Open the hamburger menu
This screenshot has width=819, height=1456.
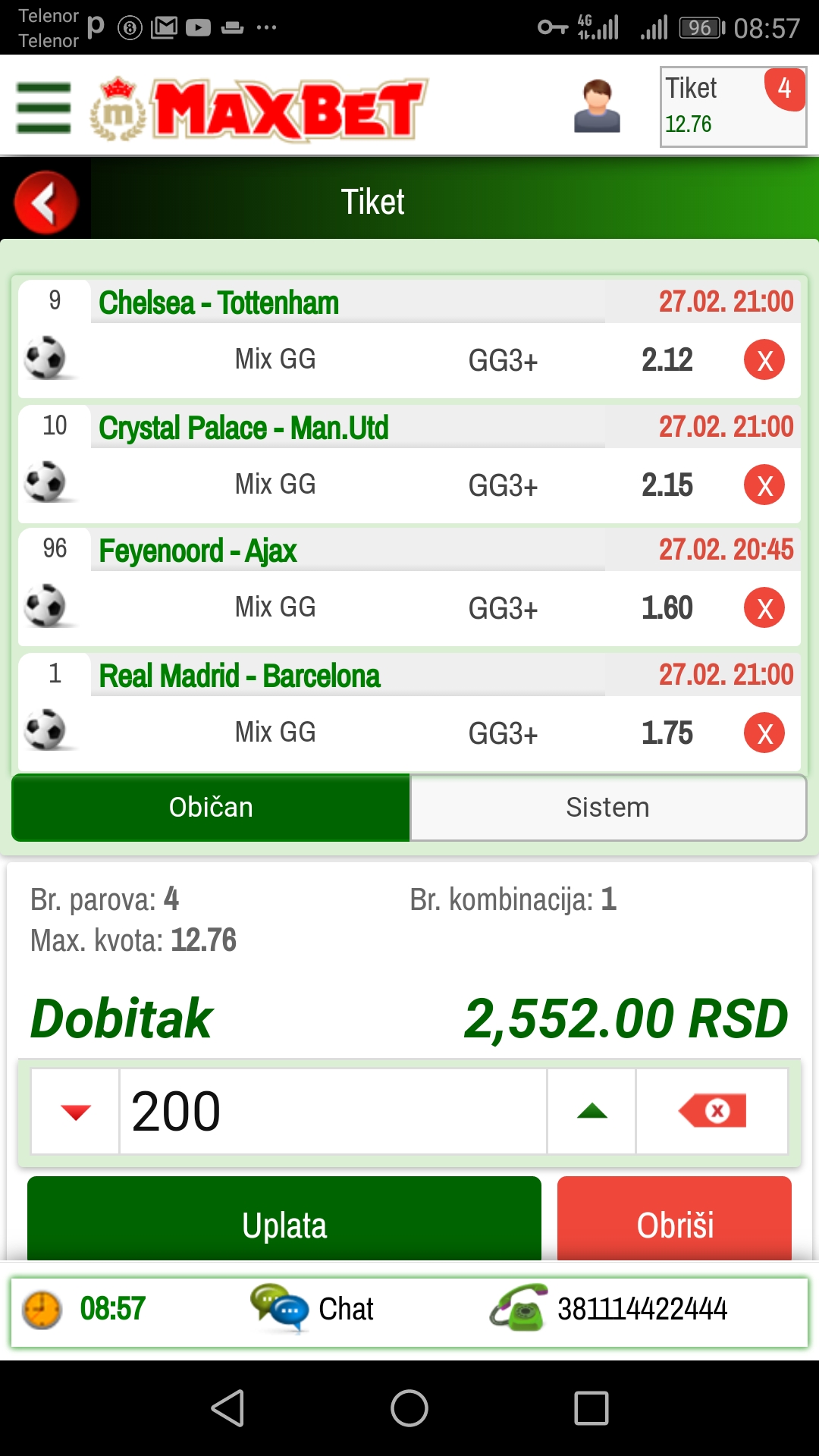[x=43, y=108]
